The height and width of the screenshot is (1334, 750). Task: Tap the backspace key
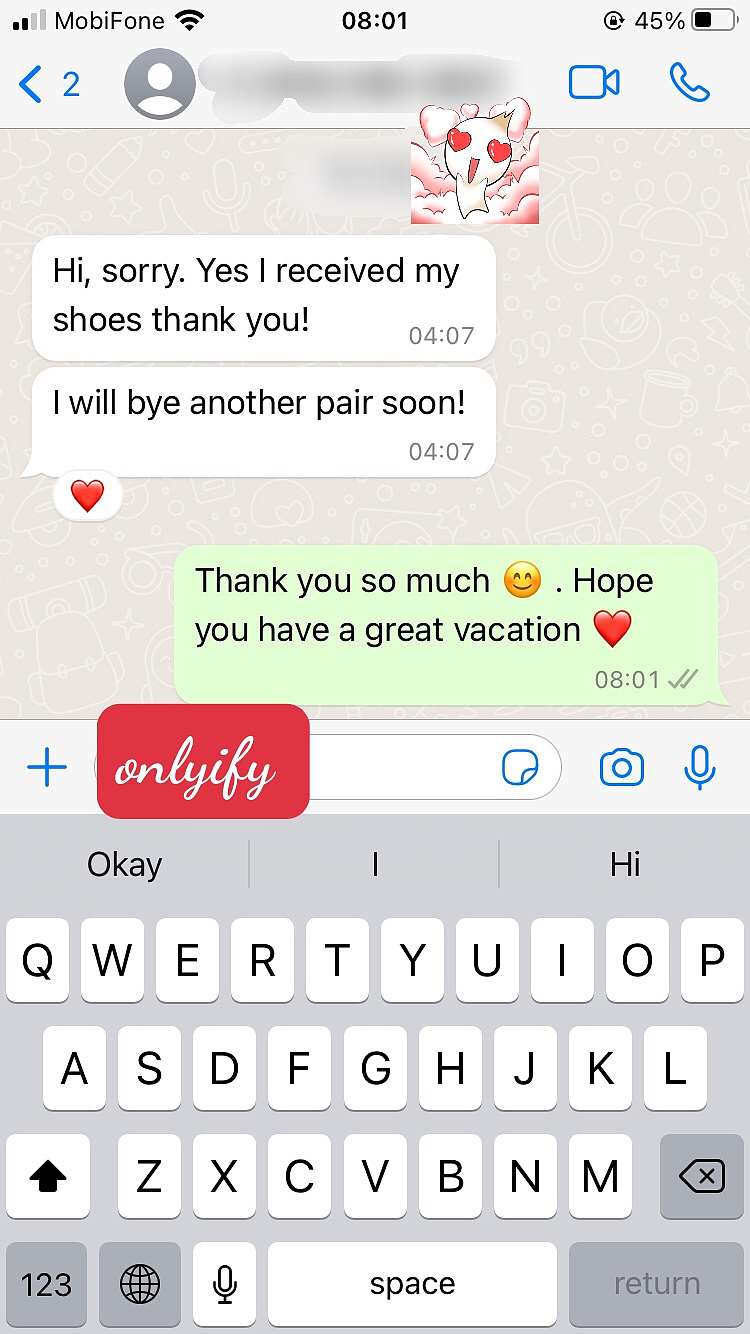(702, 1176)
